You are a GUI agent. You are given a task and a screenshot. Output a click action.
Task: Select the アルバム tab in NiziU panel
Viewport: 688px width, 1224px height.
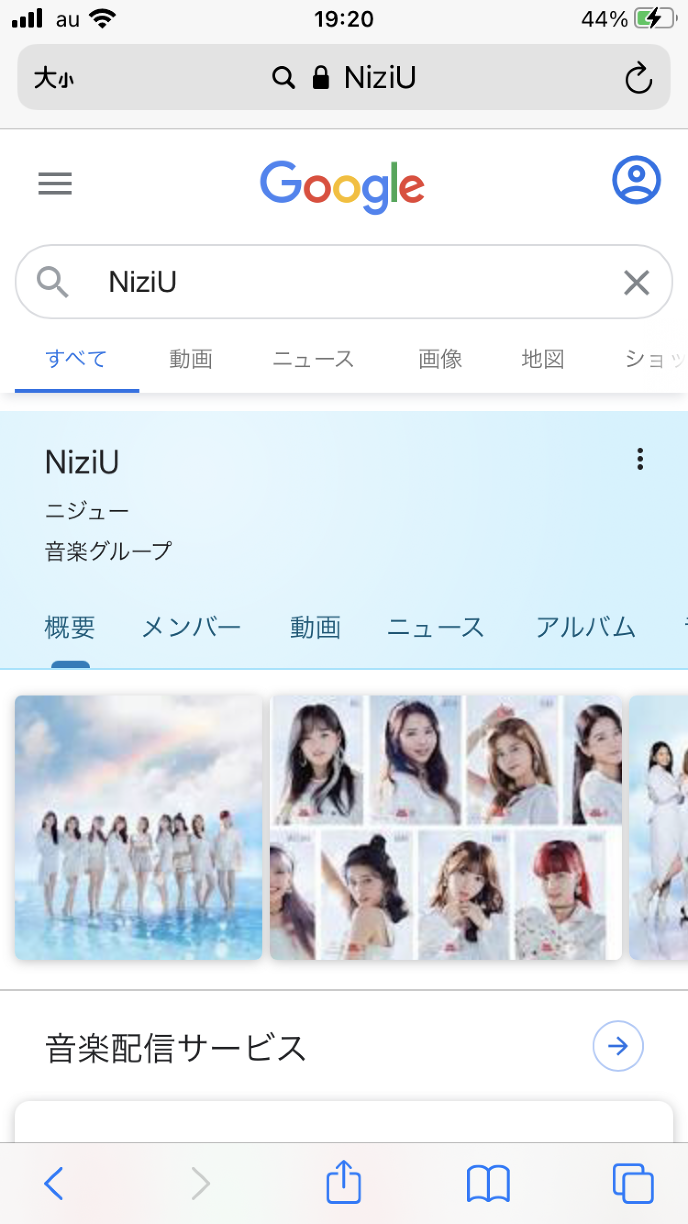585,627
